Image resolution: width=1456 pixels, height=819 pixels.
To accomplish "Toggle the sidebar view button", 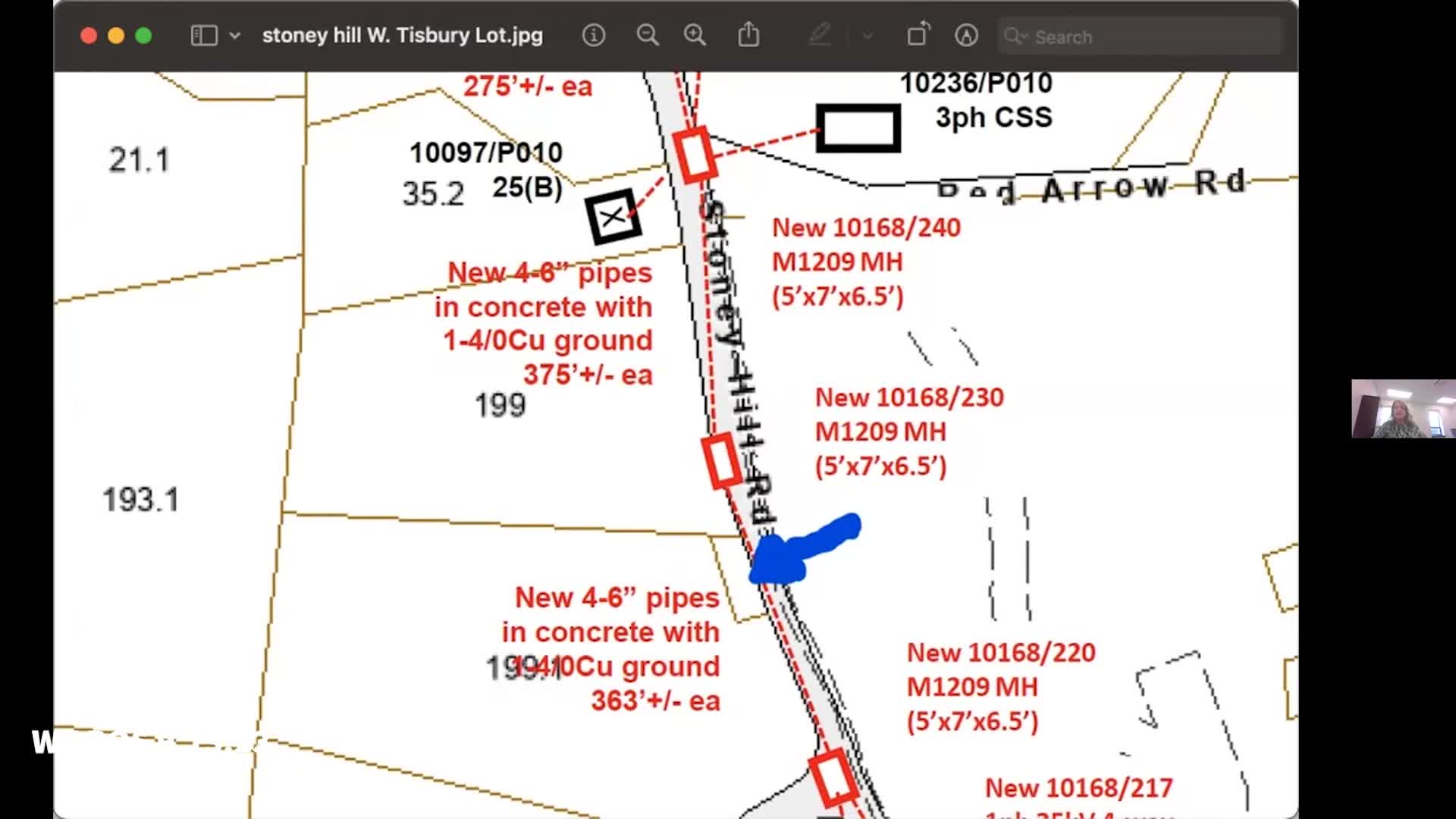I will 204,36.
